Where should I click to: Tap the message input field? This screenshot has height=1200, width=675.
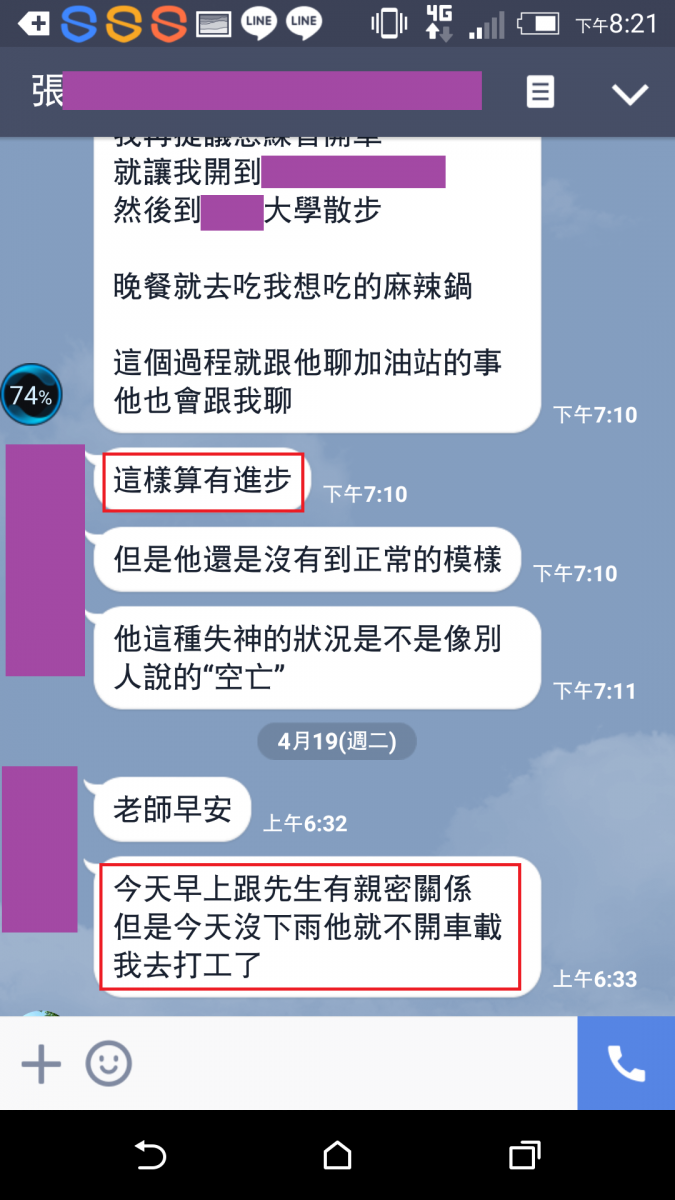pos(350,1064)
